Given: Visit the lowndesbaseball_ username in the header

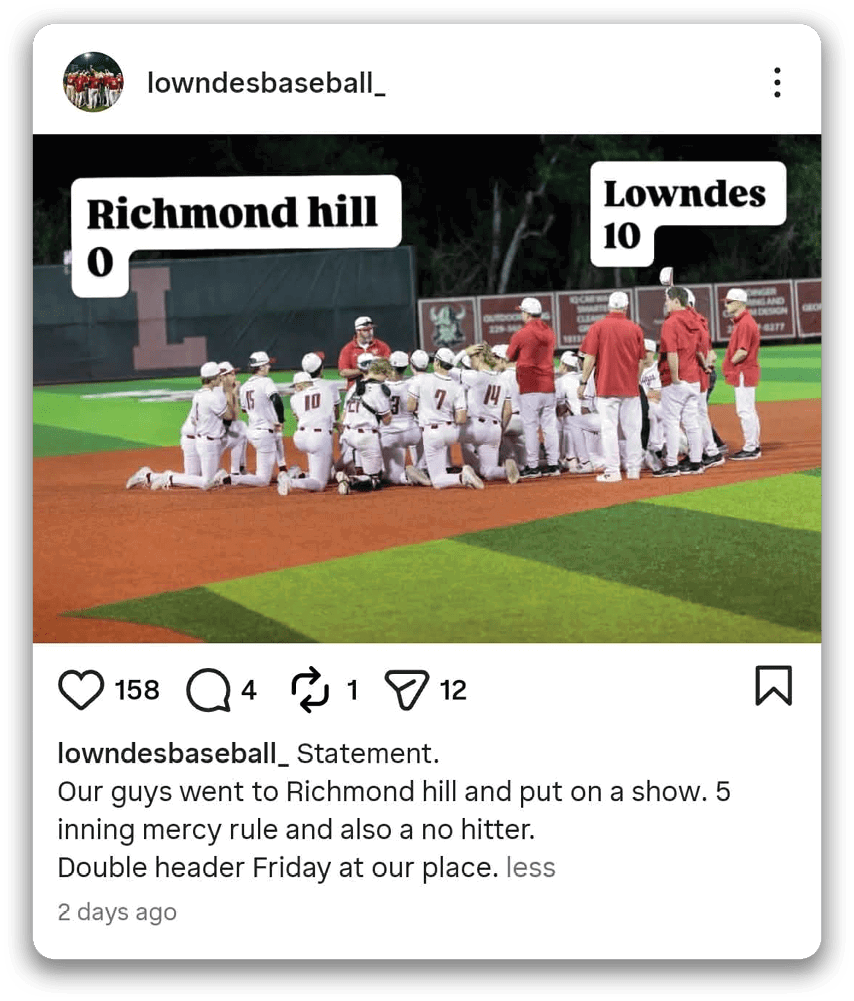Looking at the screenshot, I should point(266,83).
